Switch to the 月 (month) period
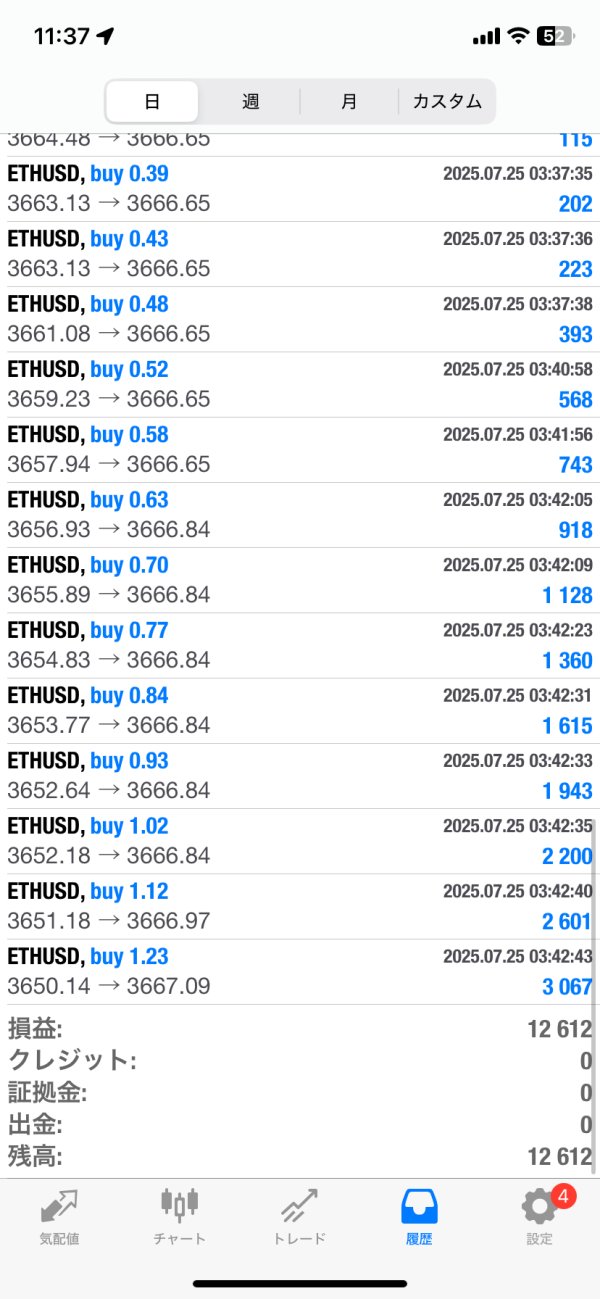This screenshot has height=1299, width=600. point(348,101)
